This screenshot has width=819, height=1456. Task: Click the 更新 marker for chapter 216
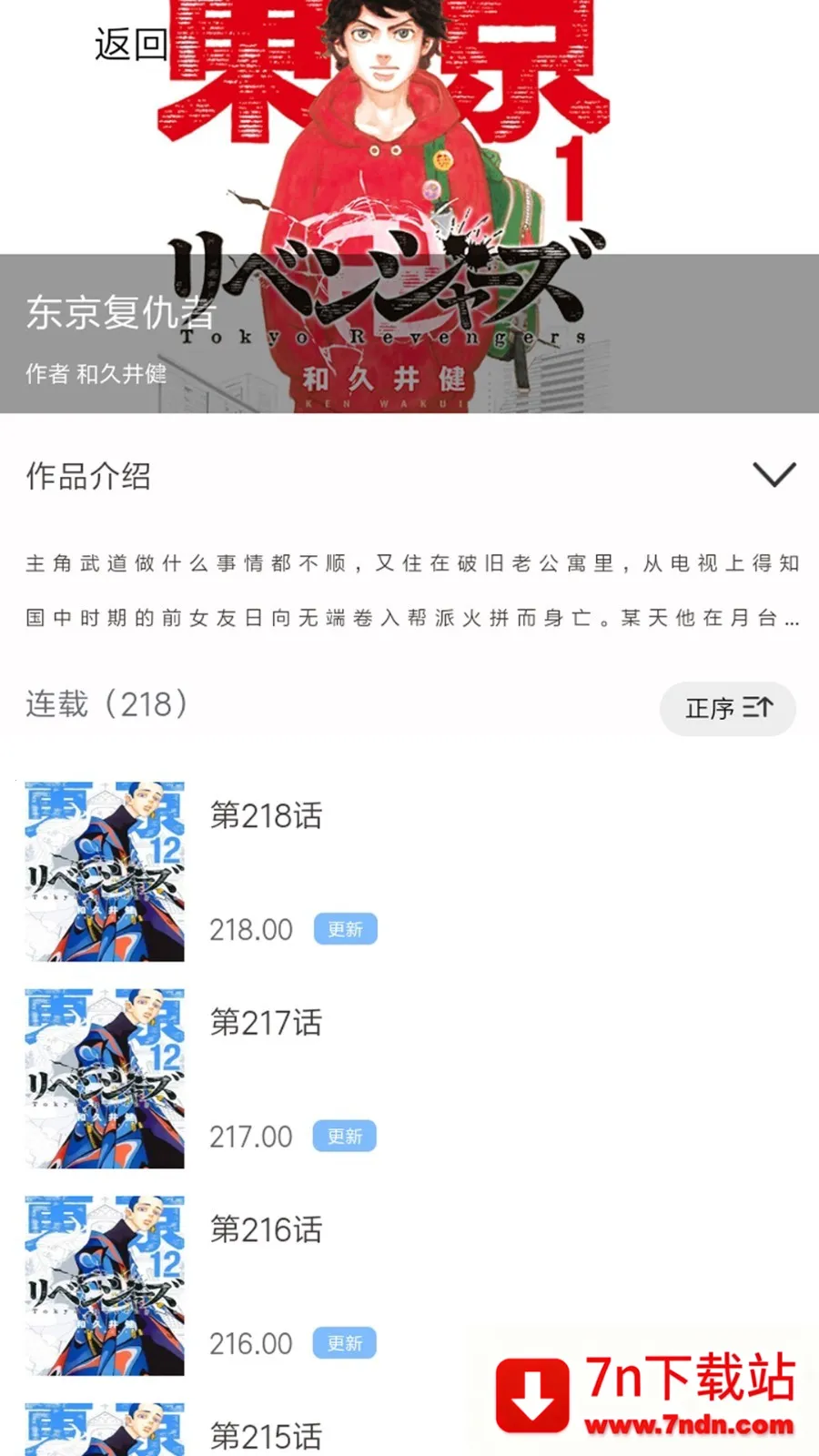tap(344, 1342)
